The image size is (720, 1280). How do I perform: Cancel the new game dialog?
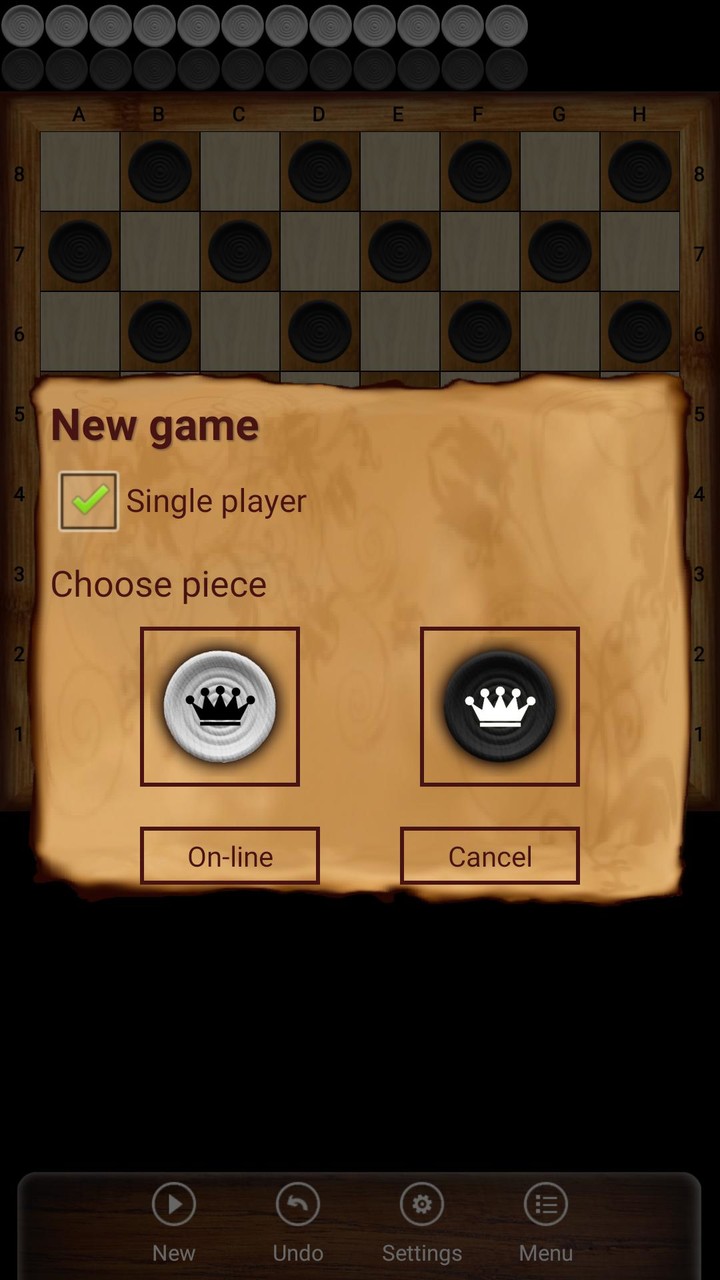[490, 856]
